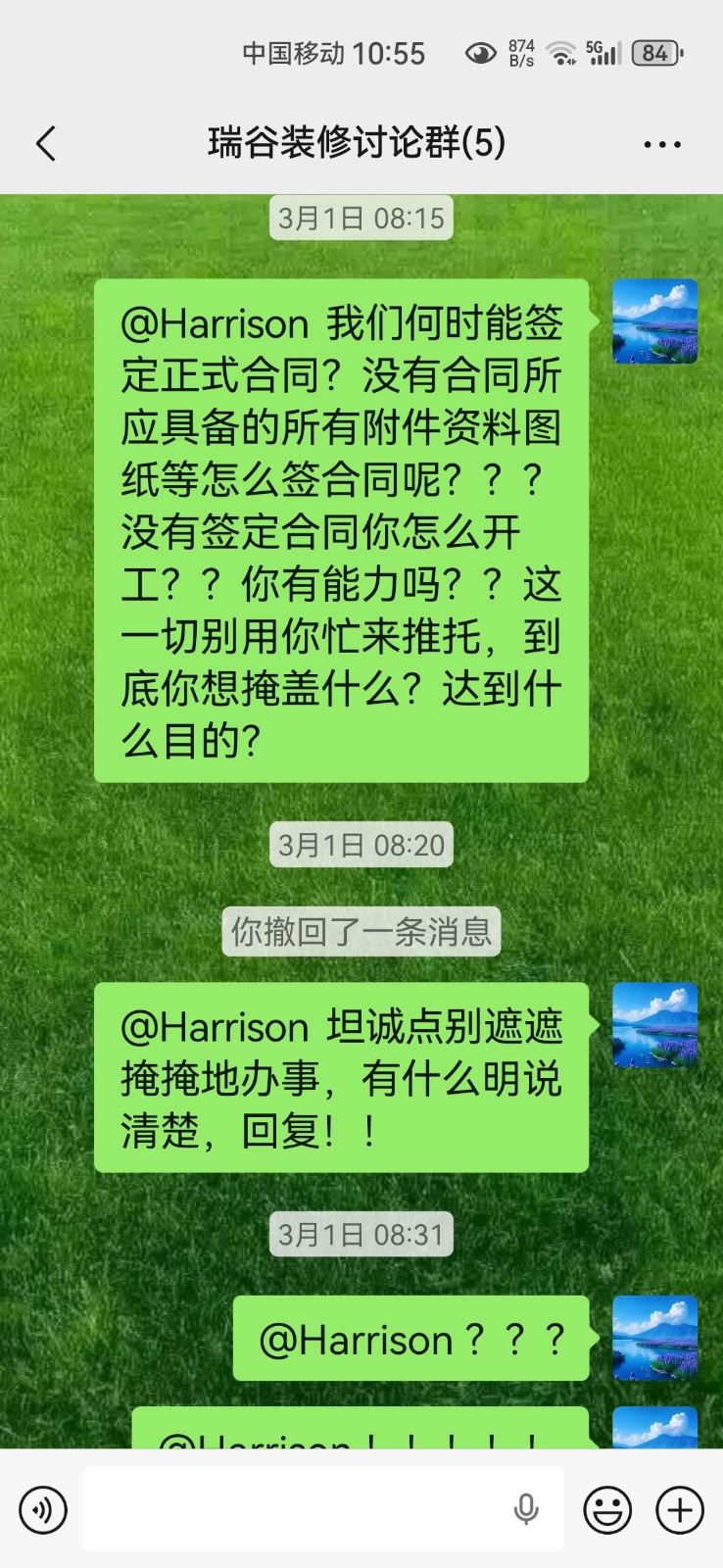Open the avatar beside the 坦诚点 message
This screenshot has width=723, height=1568.
[654, 1025]
